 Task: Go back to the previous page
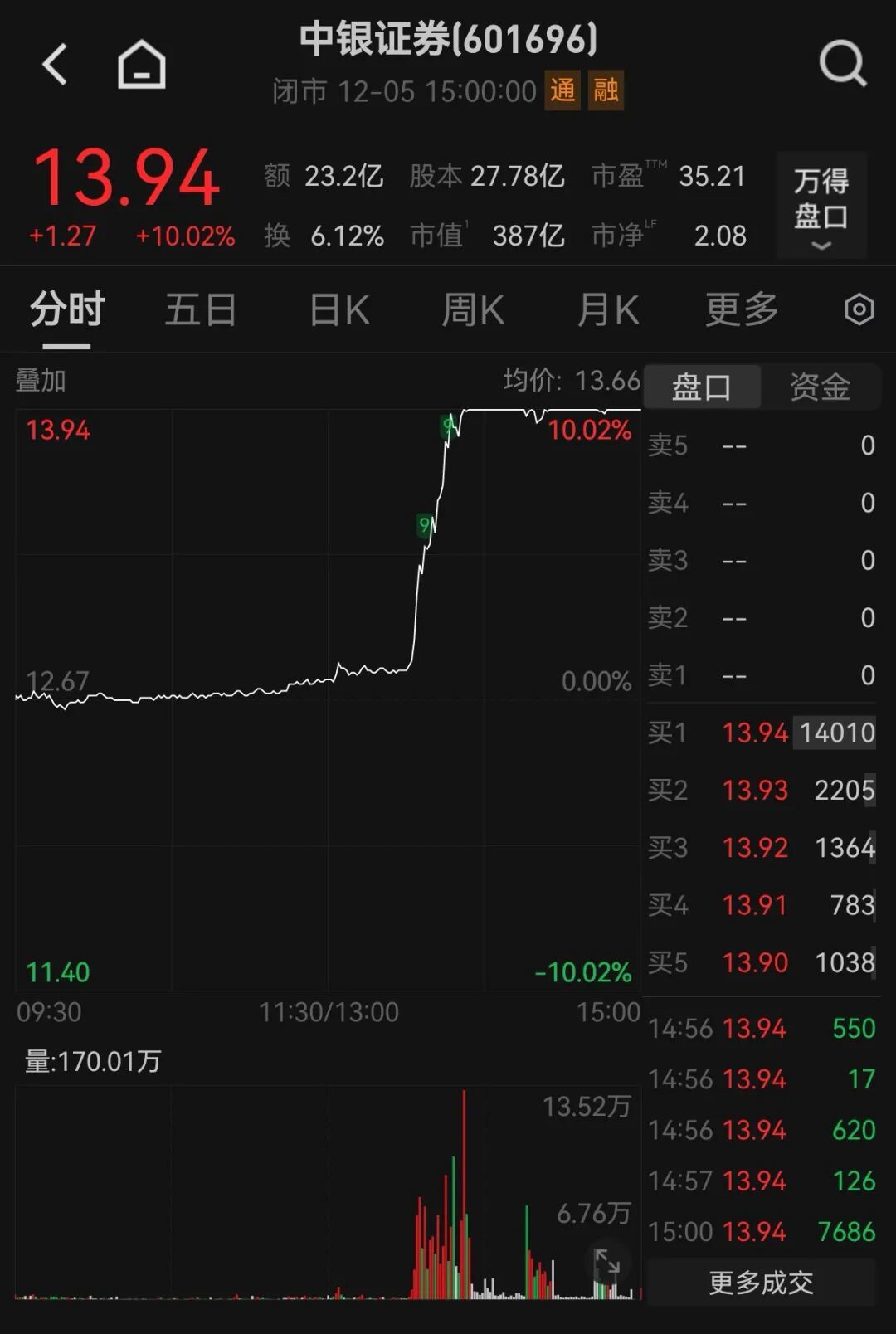pyautogui.click(x=55, y=65)
